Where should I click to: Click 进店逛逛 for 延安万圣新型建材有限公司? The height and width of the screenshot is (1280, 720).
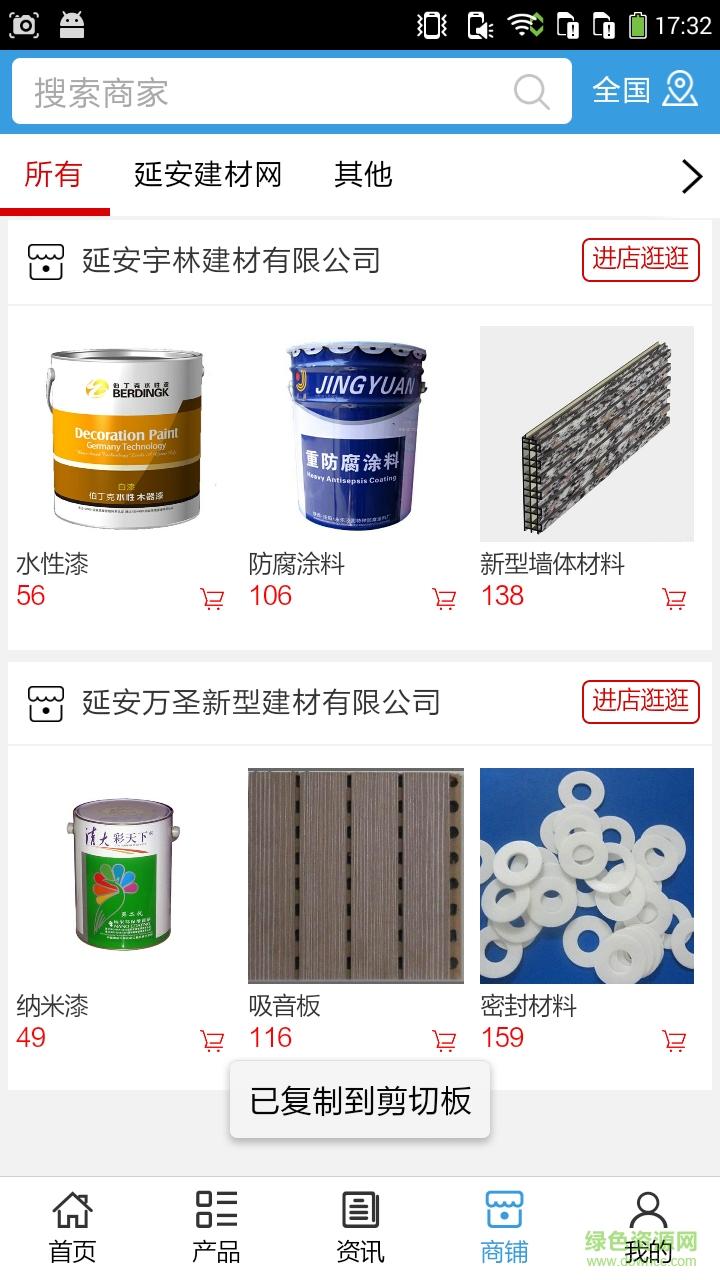[x=640, y=702]
